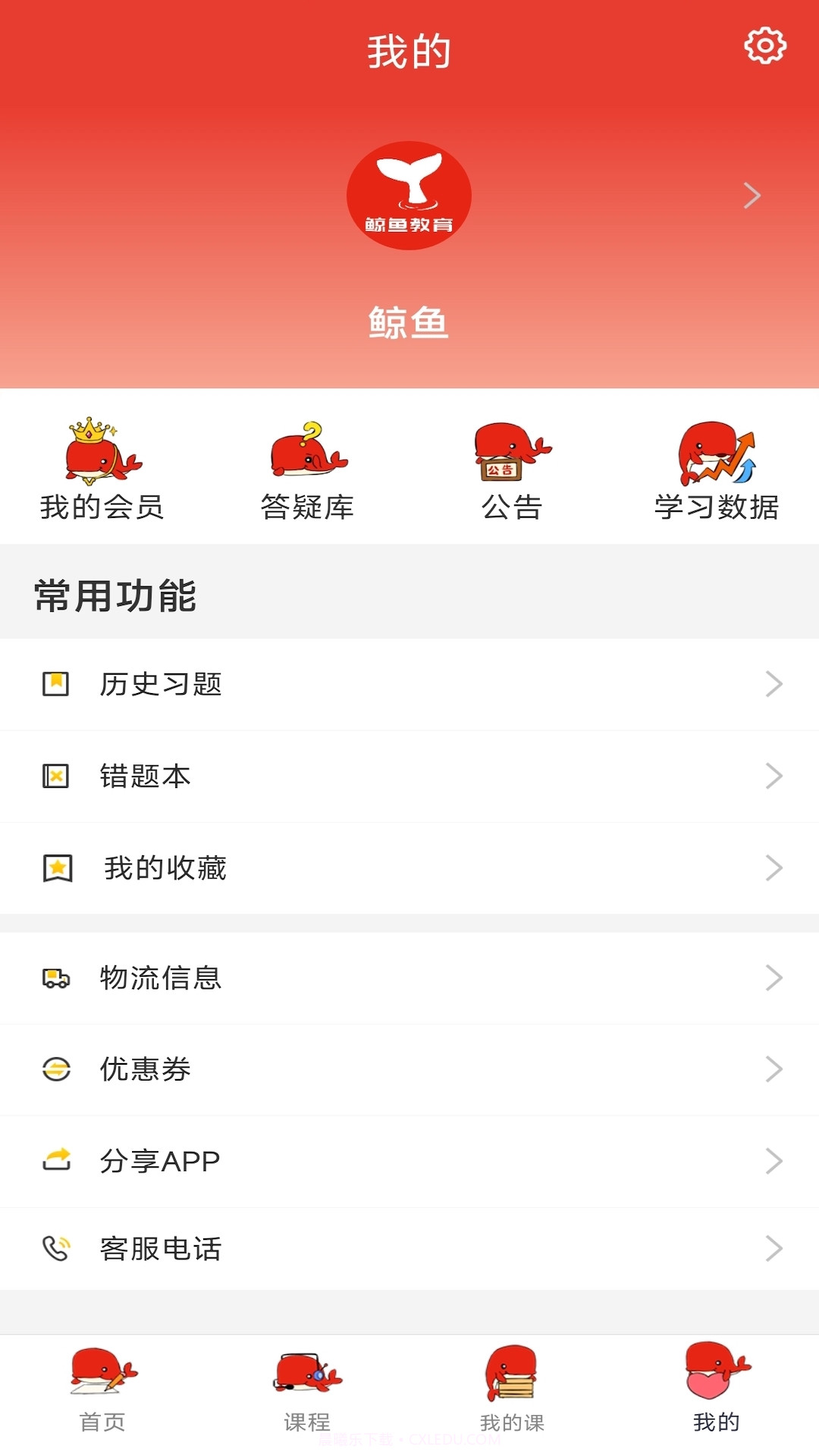Viewport: 819px width, 1456px height.
Task: Expand 优惠券 via its right arrow
Action: (x=774, y=1069)
